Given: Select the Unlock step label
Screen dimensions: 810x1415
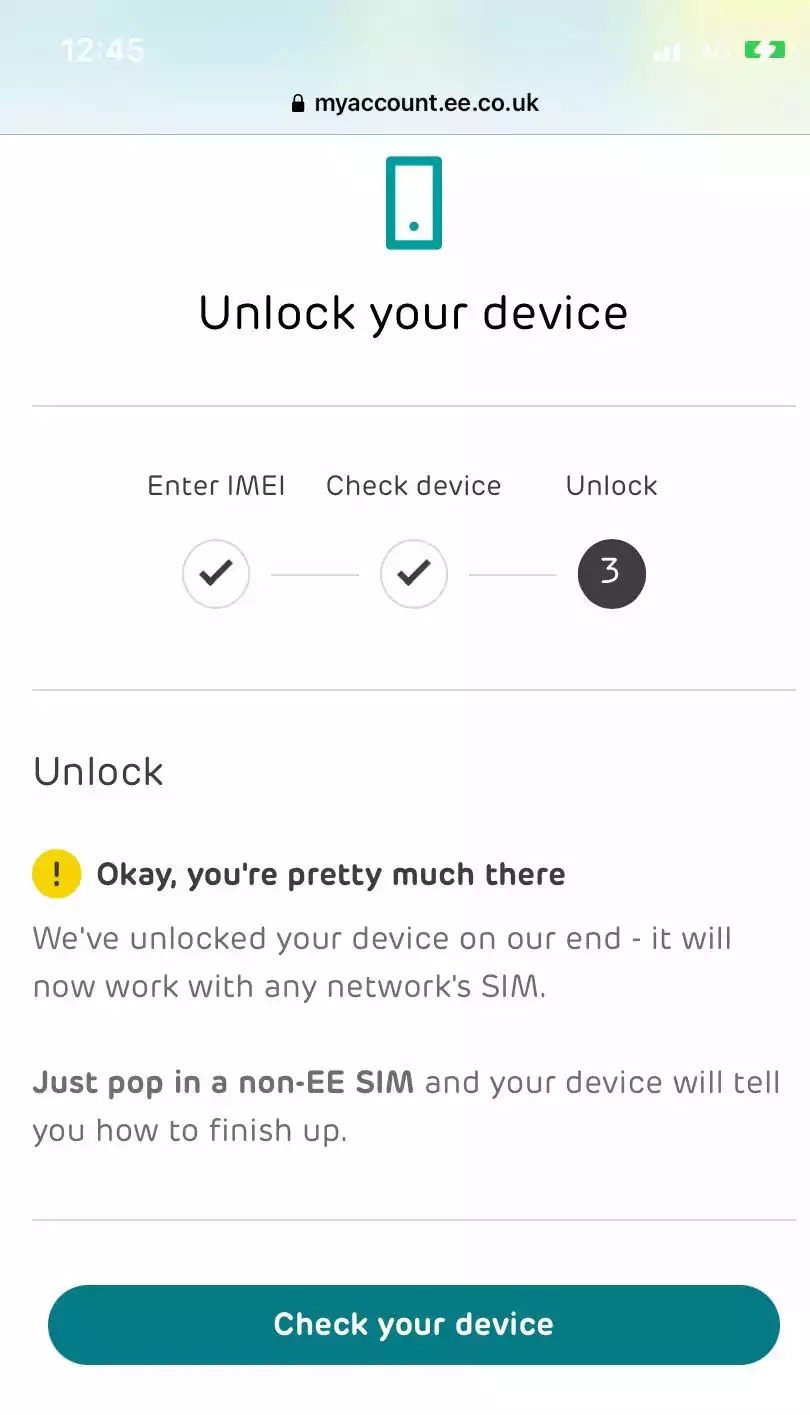Looking at the screenshot, I should point(611,485).
